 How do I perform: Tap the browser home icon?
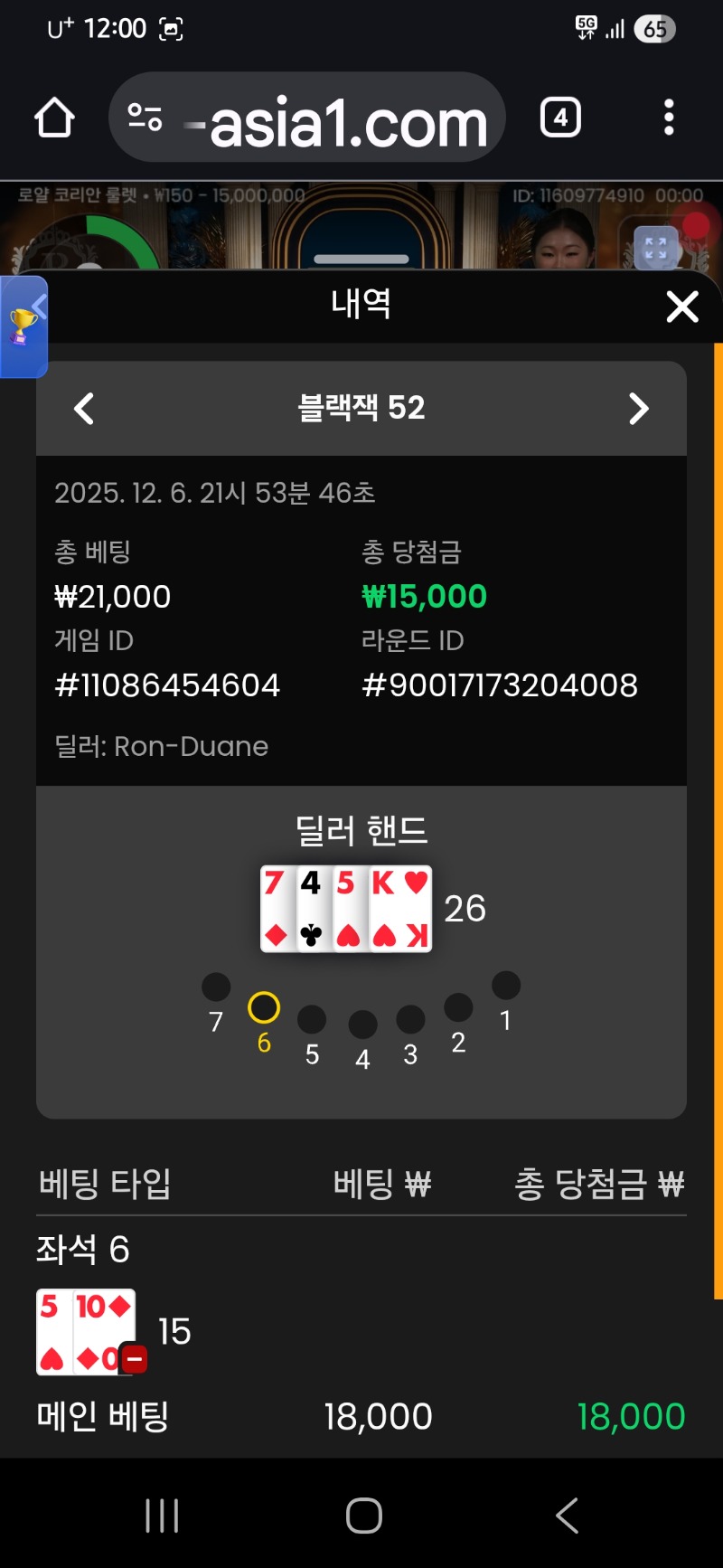[54, 118]
